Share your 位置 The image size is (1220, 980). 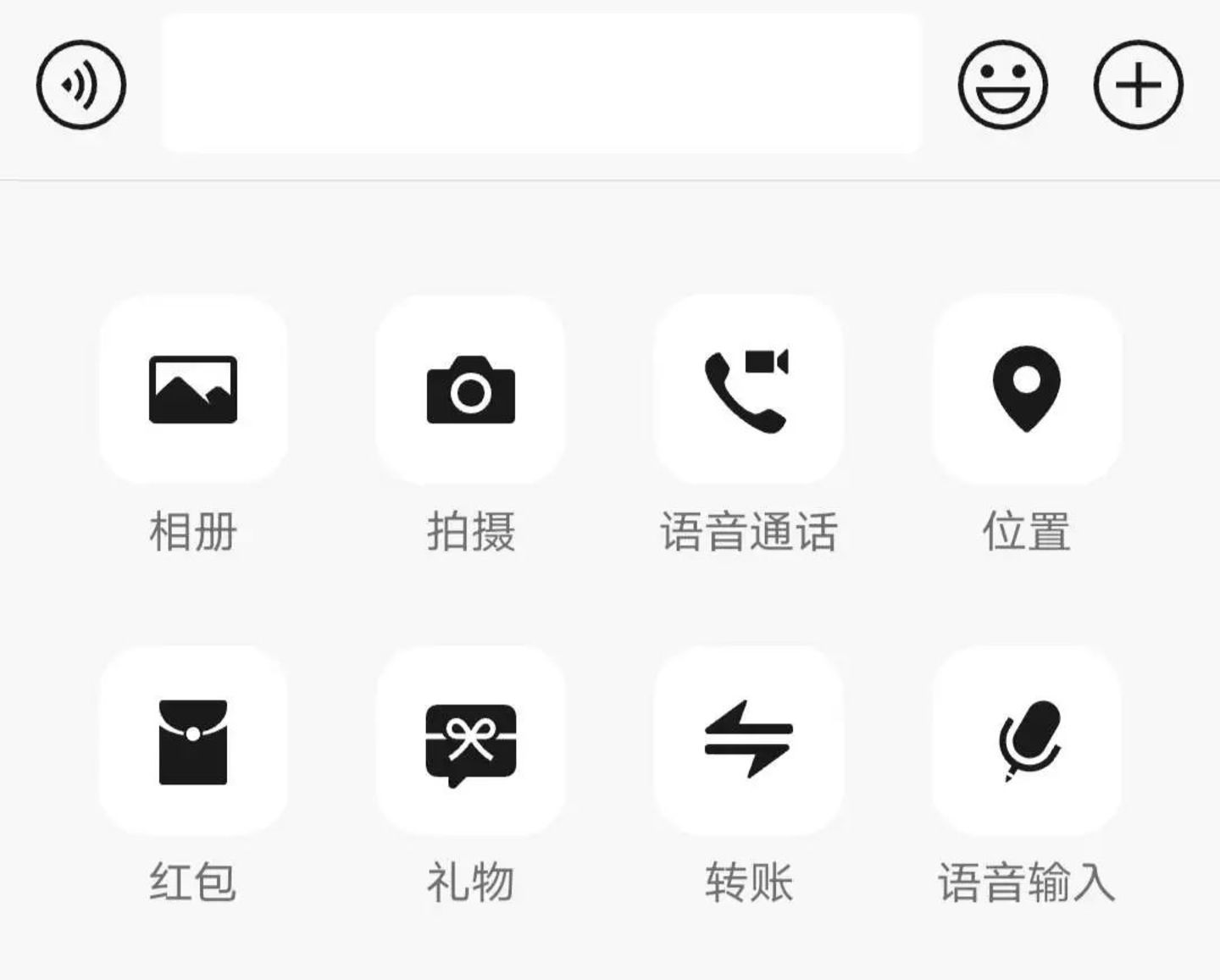[x=1027, y=390]
